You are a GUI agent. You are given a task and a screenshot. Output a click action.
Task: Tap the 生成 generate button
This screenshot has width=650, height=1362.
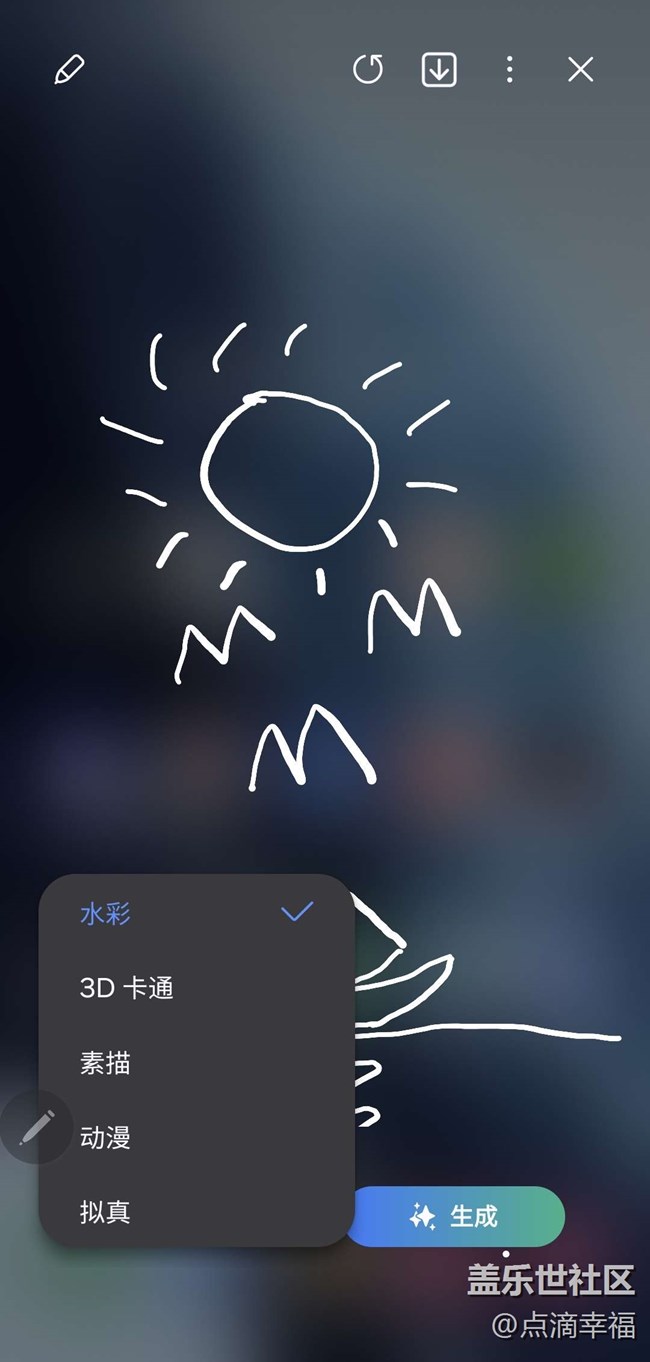[x=455, y=1216]
